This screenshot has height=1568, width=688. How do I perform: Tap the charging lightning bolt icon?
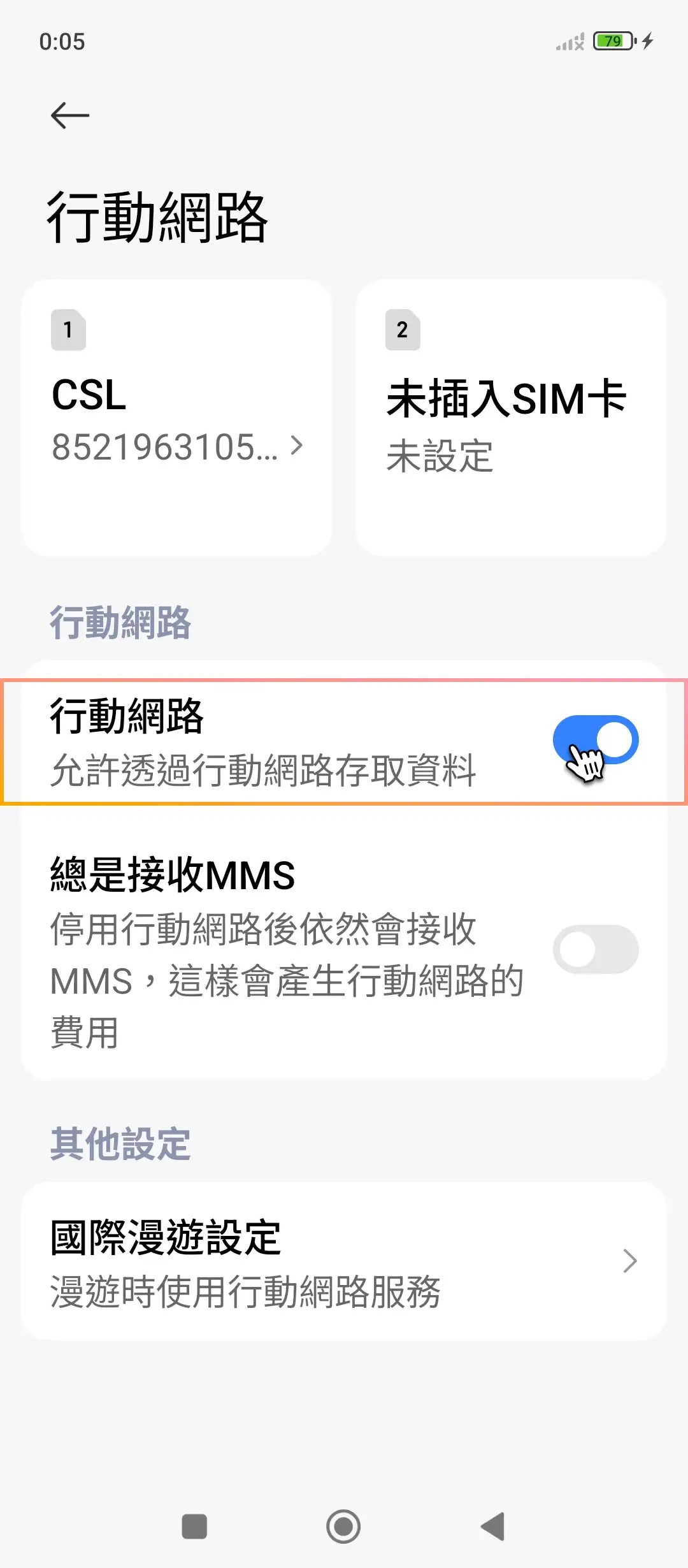tap(647, 40)
